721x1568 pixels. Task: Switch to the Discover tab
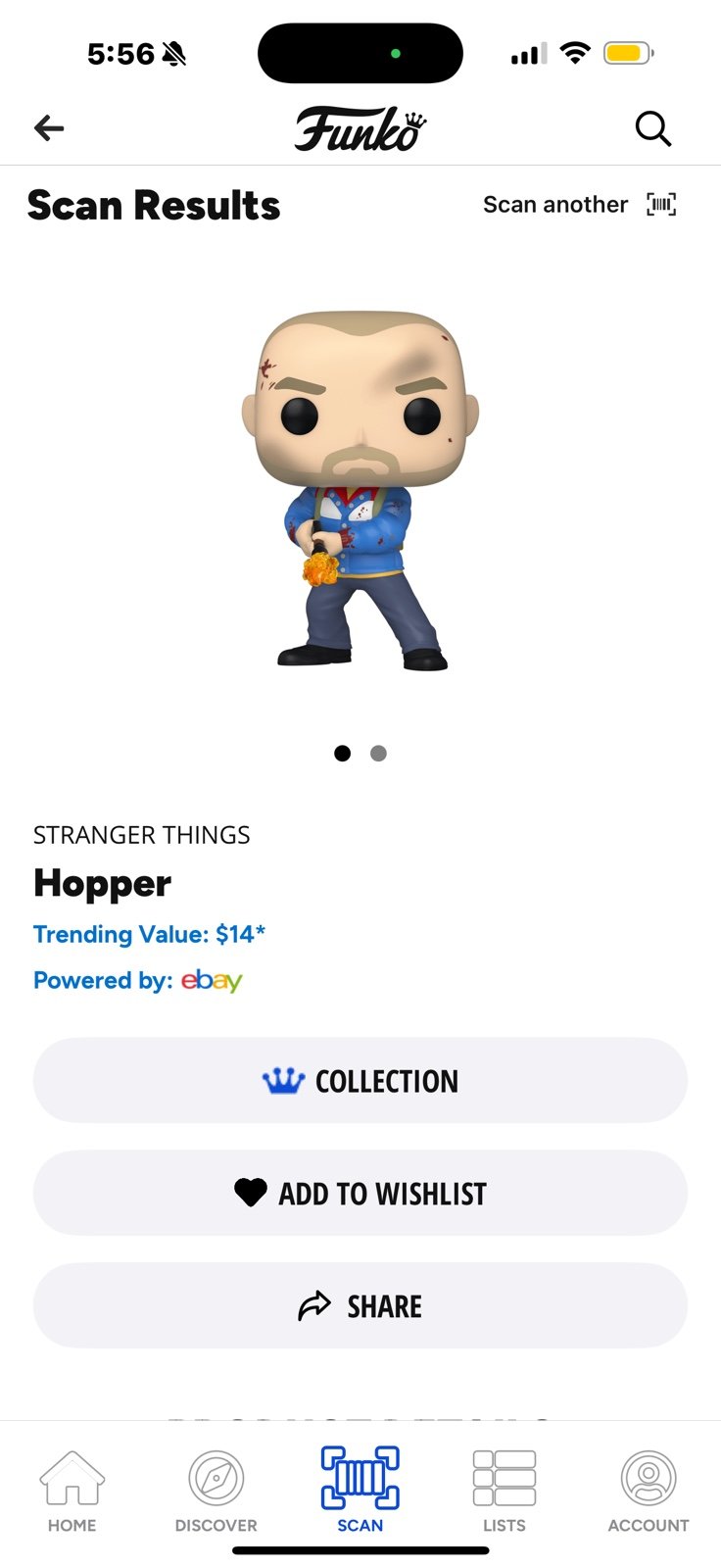click(216, 1492)
